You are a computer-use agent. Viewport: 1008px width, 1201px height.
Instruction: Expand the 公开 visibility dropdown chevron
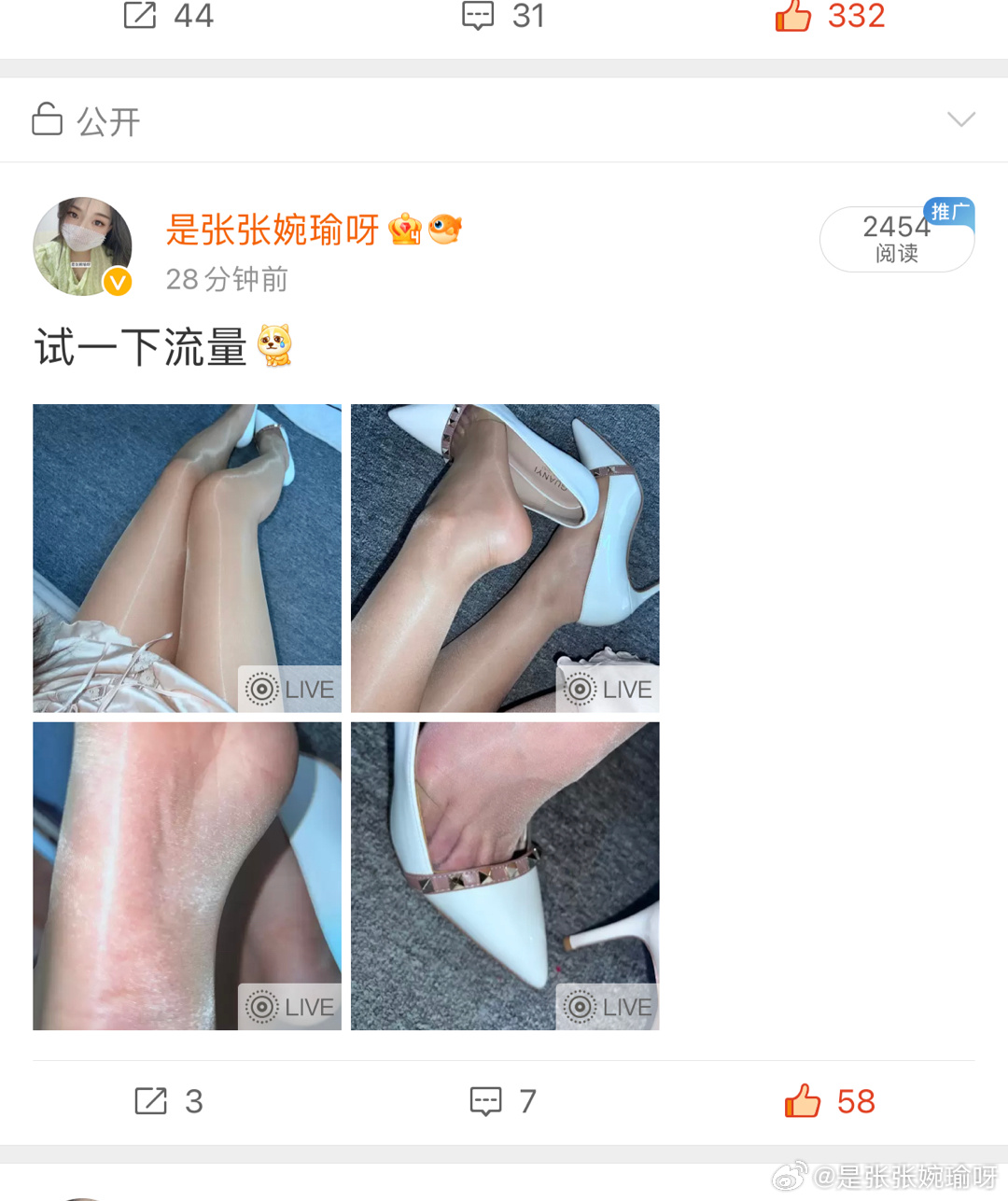(x=960, y=119)
